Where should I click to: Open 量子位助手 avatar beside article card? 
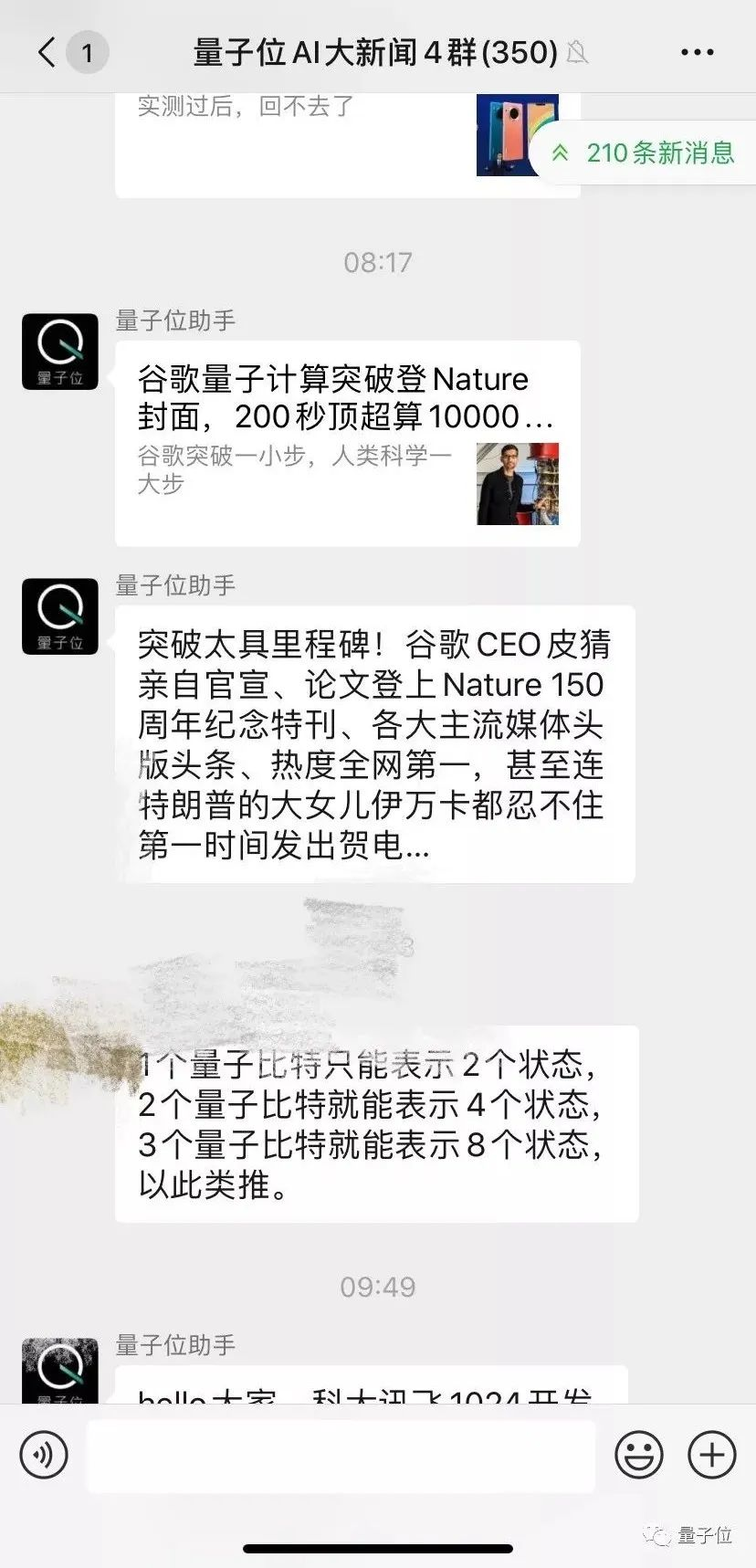tap(60, 352)
